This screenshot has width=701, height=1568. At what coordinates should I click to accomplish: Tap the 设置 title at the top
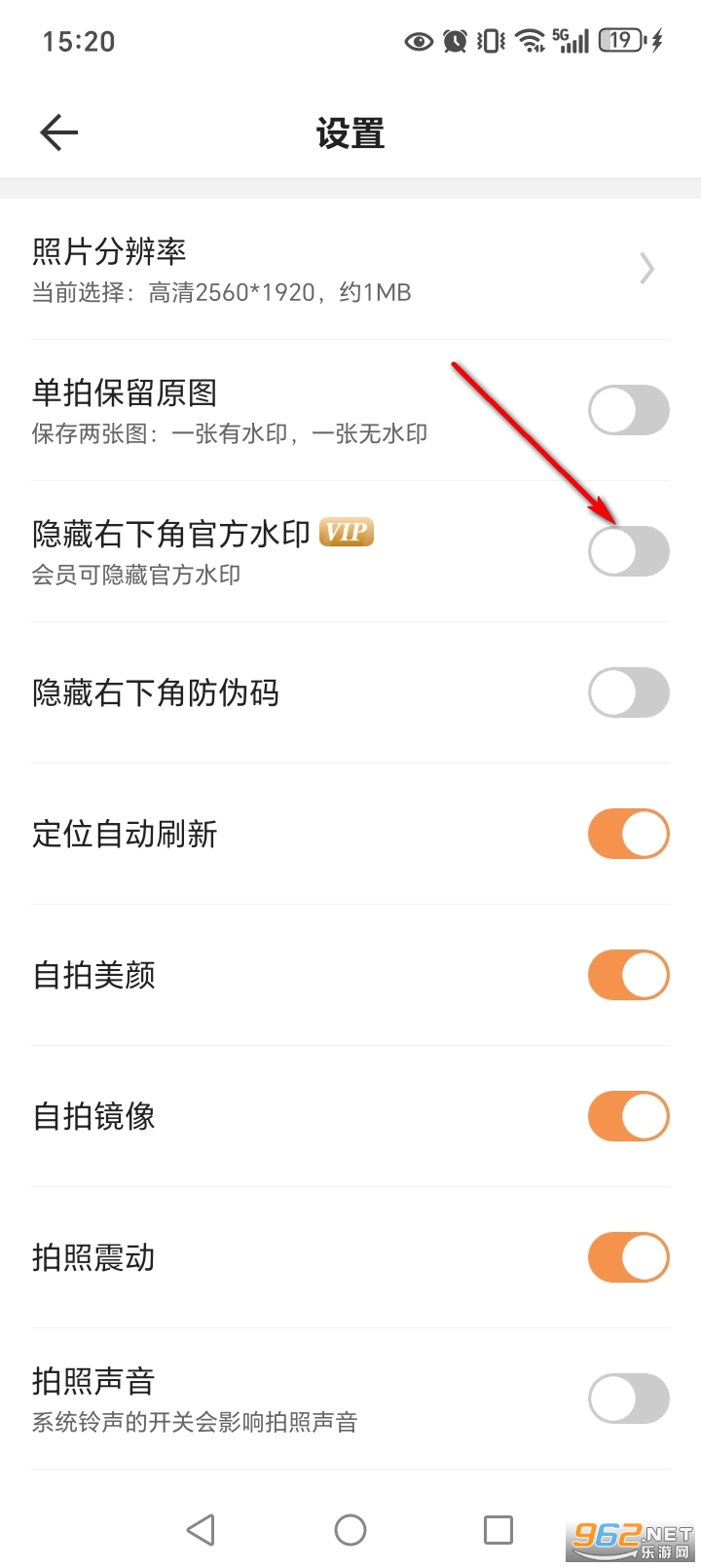[x=350, y=133]
